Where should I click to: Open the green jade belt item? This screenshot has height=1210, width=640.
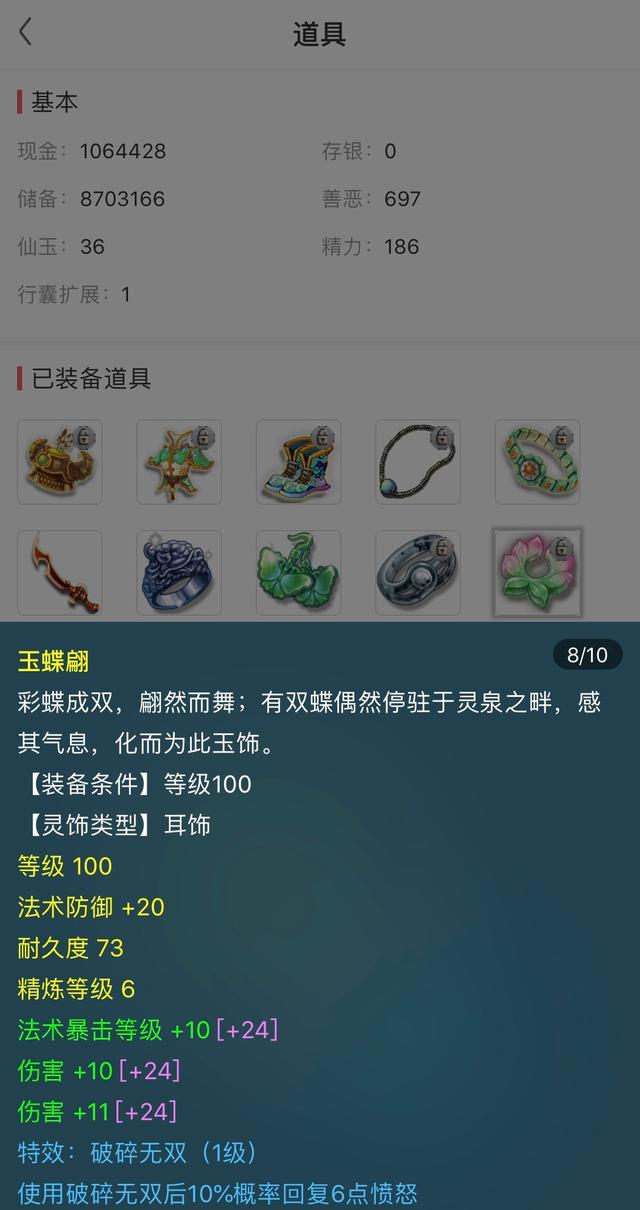click(x=537, y=461)
